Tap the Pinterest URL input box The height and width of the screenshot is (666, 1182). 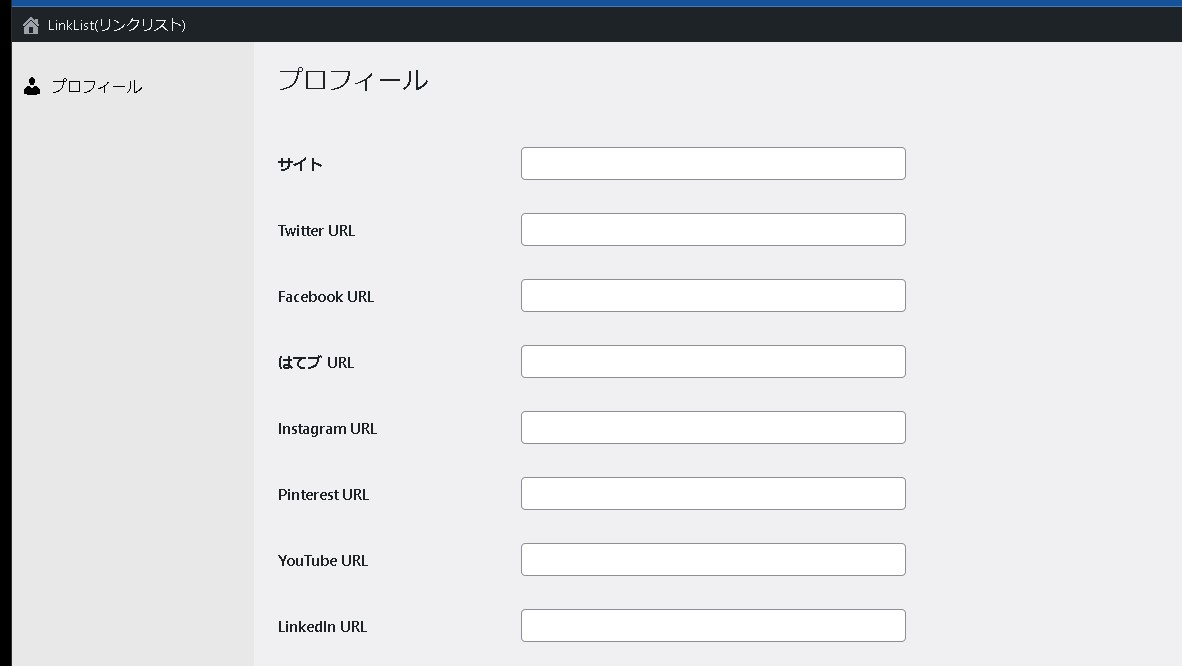click(713, 494)
